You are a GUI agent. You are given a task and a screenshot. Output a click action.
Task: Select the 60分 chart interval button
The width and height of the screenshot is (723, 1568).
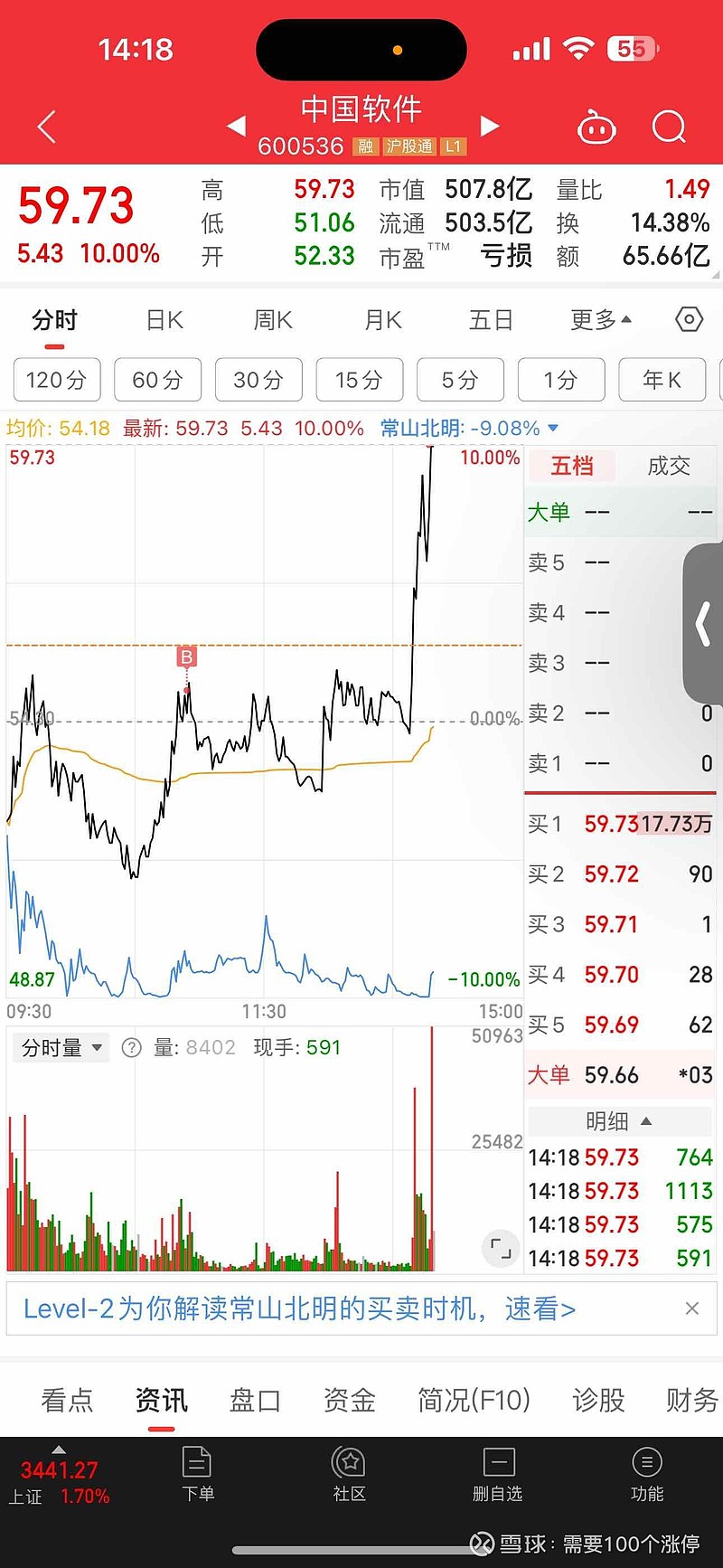(157, 380)
